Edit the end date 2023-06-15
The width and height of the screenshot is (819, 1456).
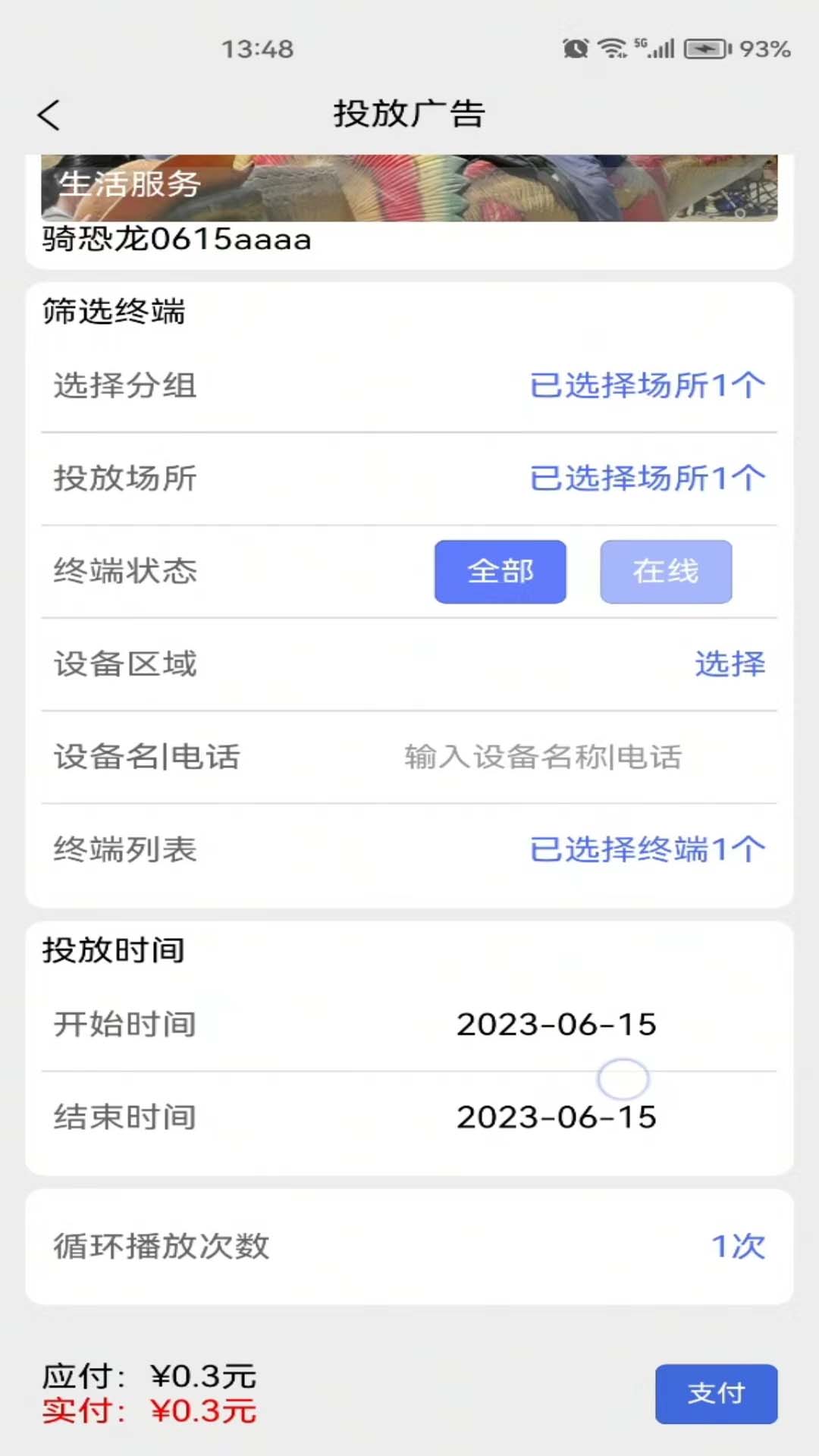[x=557, y=1116]
